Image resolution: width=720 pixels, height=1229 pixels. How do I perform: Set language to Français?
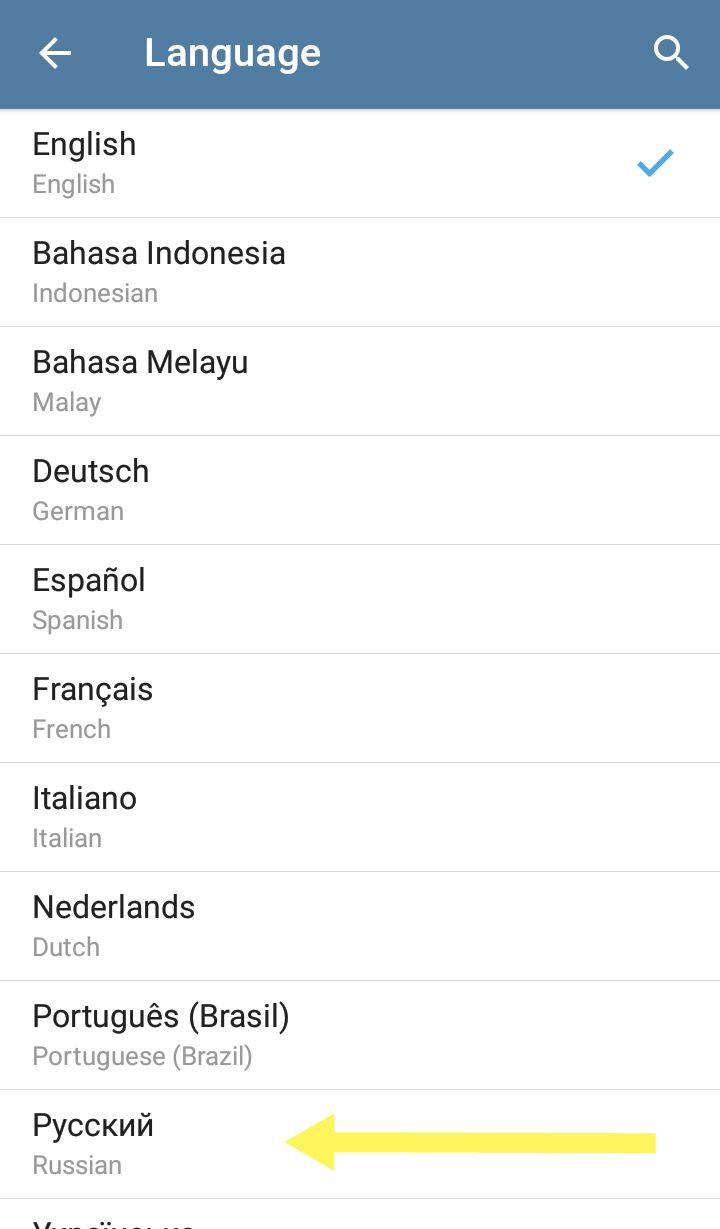click(x=360, y=708)
